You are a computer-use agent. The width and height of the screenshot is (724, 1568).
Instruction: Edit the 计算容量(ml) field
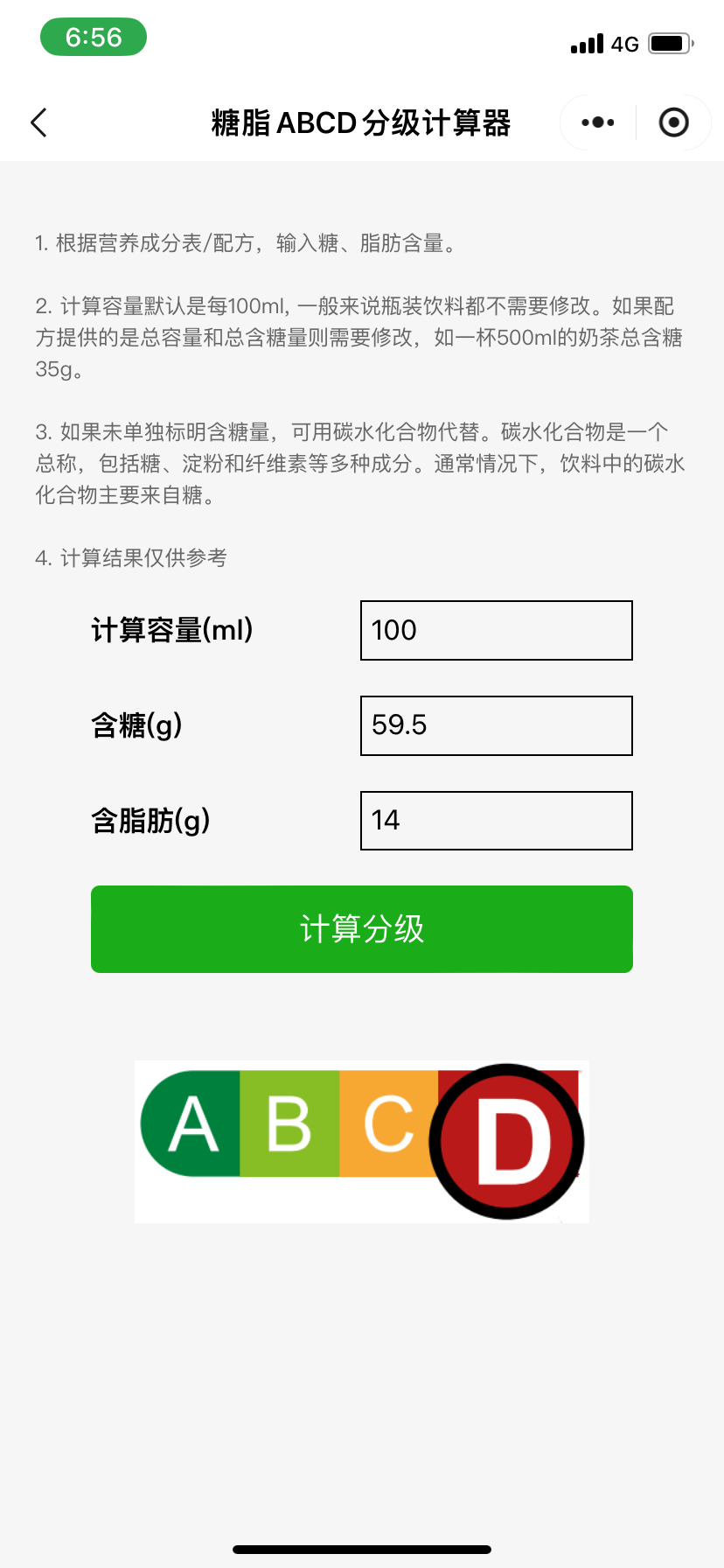496,630
